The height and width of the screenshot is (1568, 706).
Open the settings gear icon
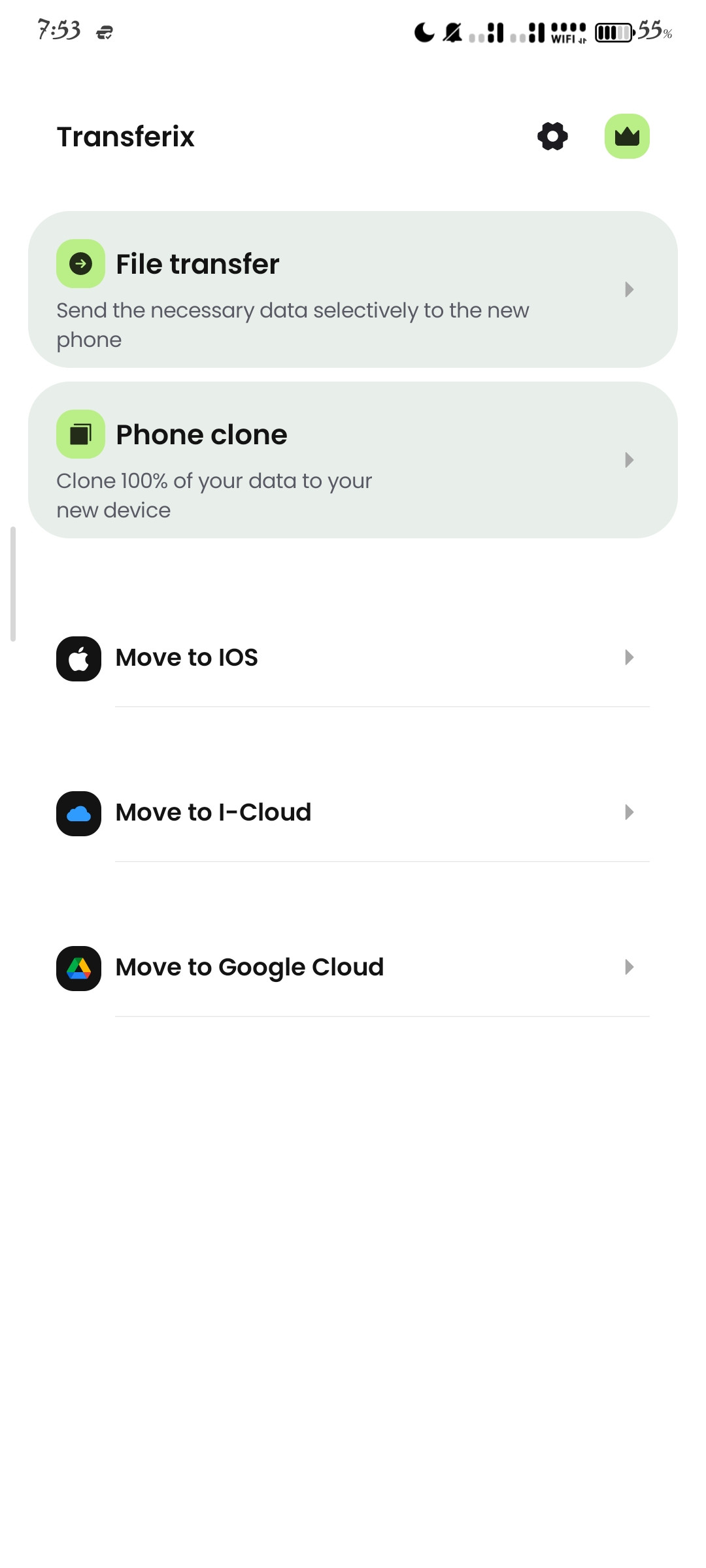pyautogui.click(x=552, y=137)
